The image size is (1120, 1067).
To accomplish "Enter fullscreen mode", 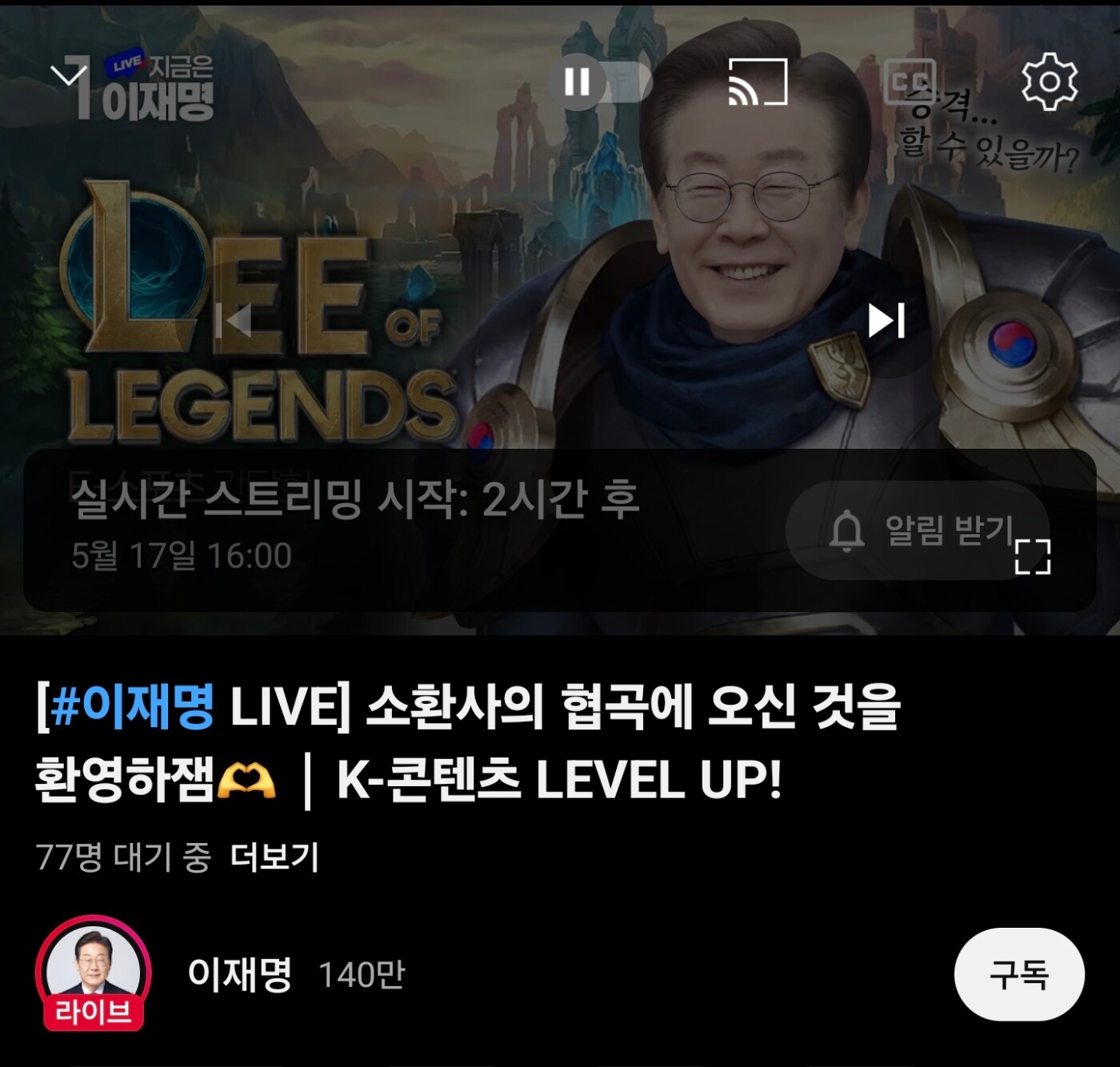I will point(1032,557).
